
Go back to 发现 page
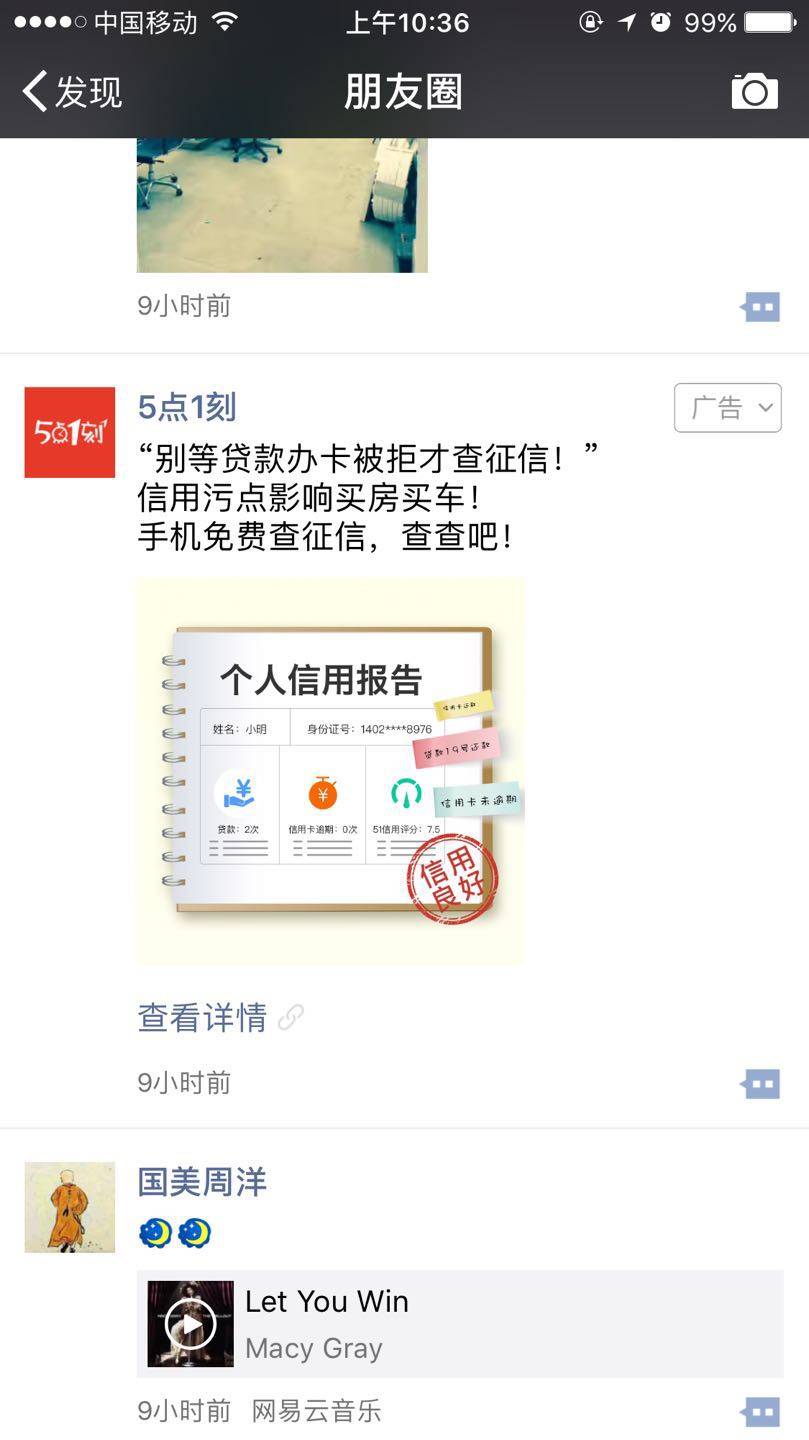point(72,92)
